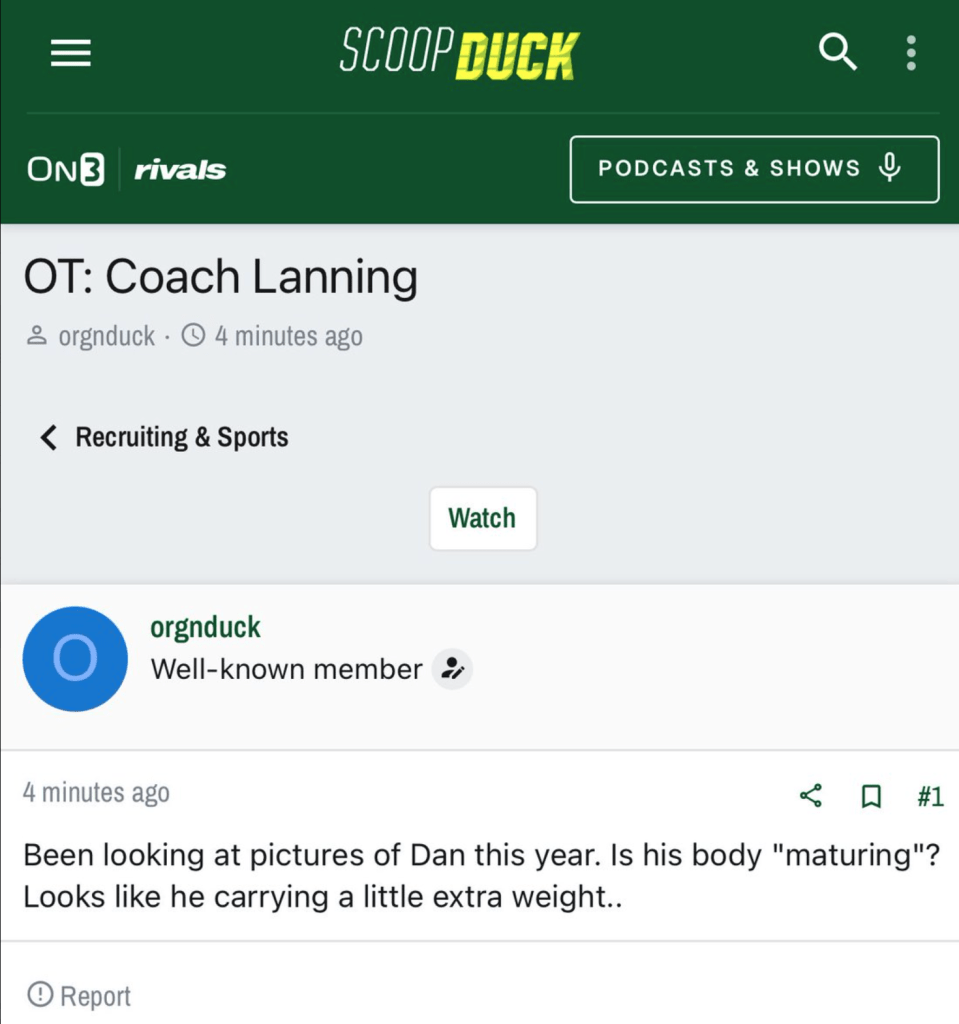Report this post
The width and height of the screenshot is (959, 1024).
click(x=80, y=996)
